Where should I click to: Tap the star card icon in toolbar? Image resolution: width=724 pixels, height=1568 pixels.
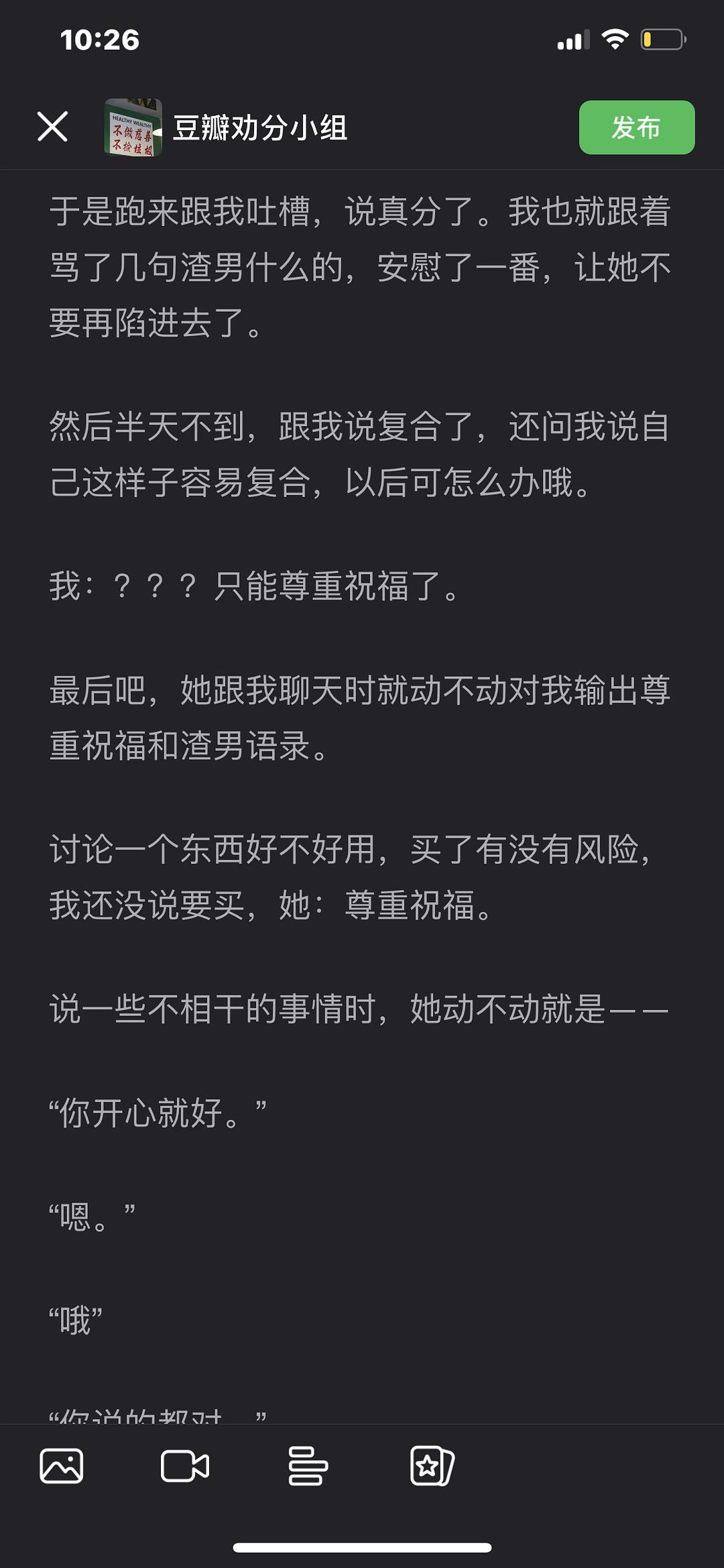432,1466
